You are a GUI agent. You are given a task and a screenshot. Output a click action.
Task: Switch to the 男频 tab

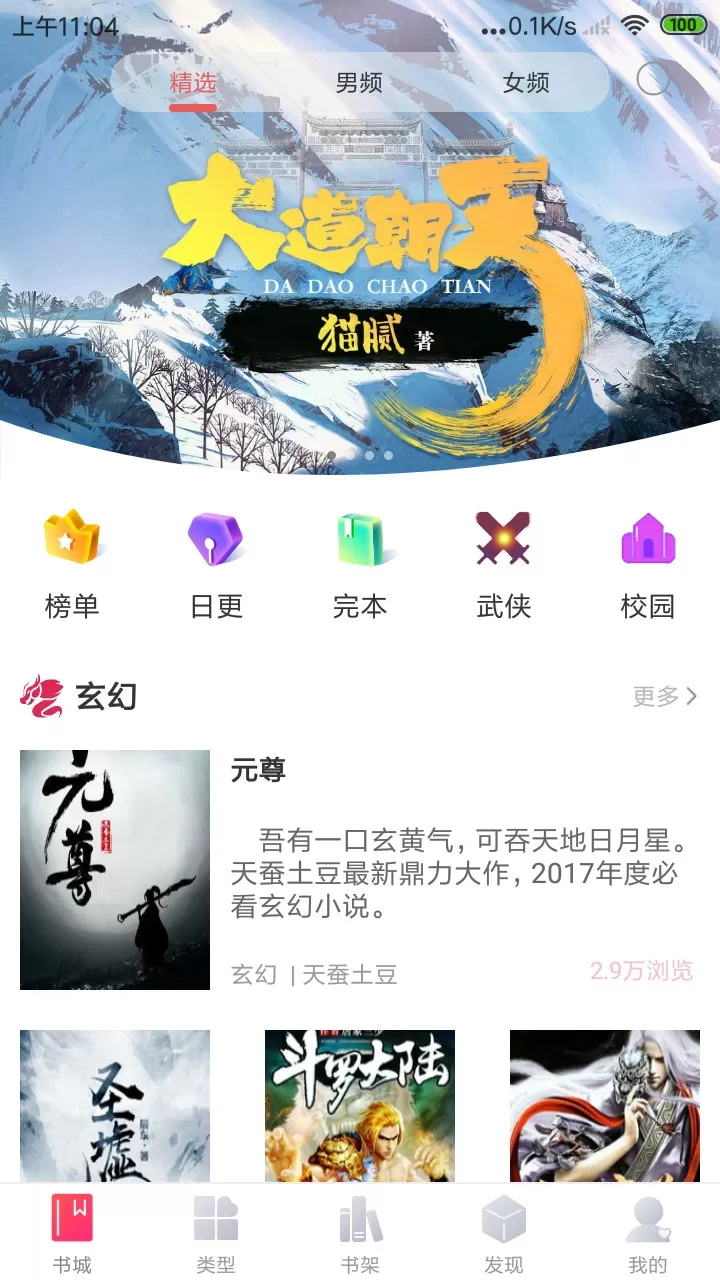pyautogui.click(x=359, y=83)
